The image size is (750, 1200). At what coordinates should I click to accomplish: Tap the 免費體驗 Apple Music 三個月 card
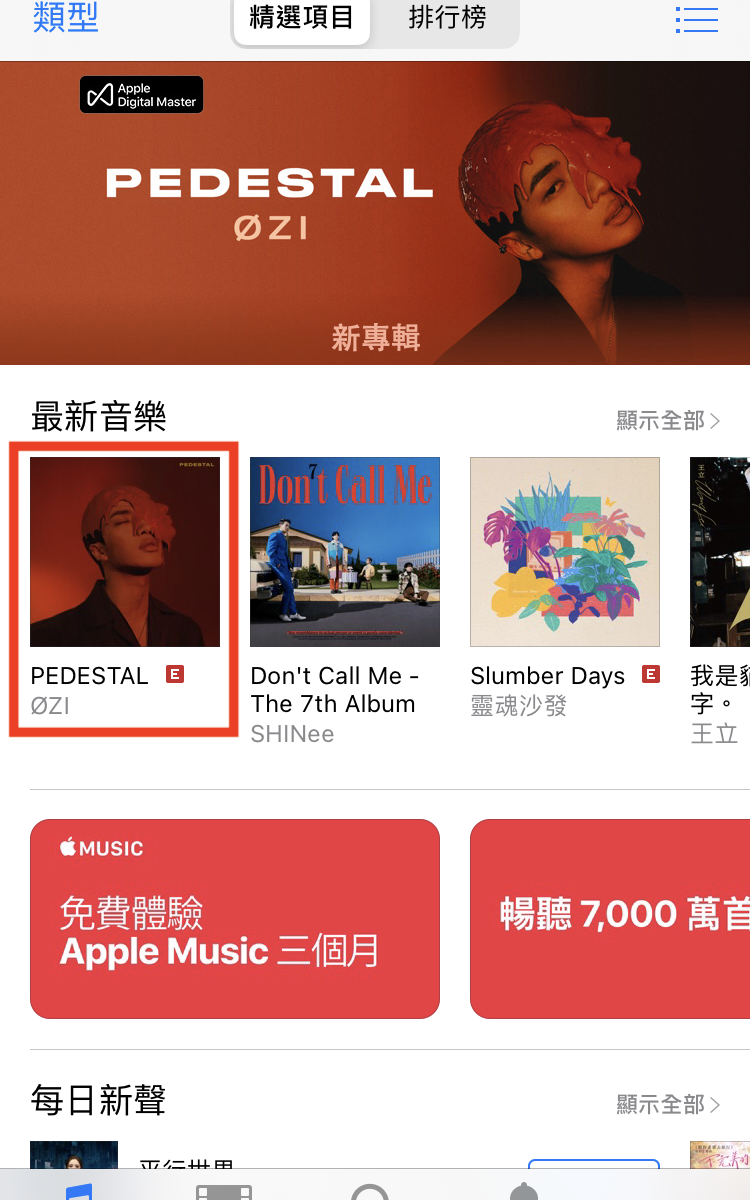coord(235,918)
